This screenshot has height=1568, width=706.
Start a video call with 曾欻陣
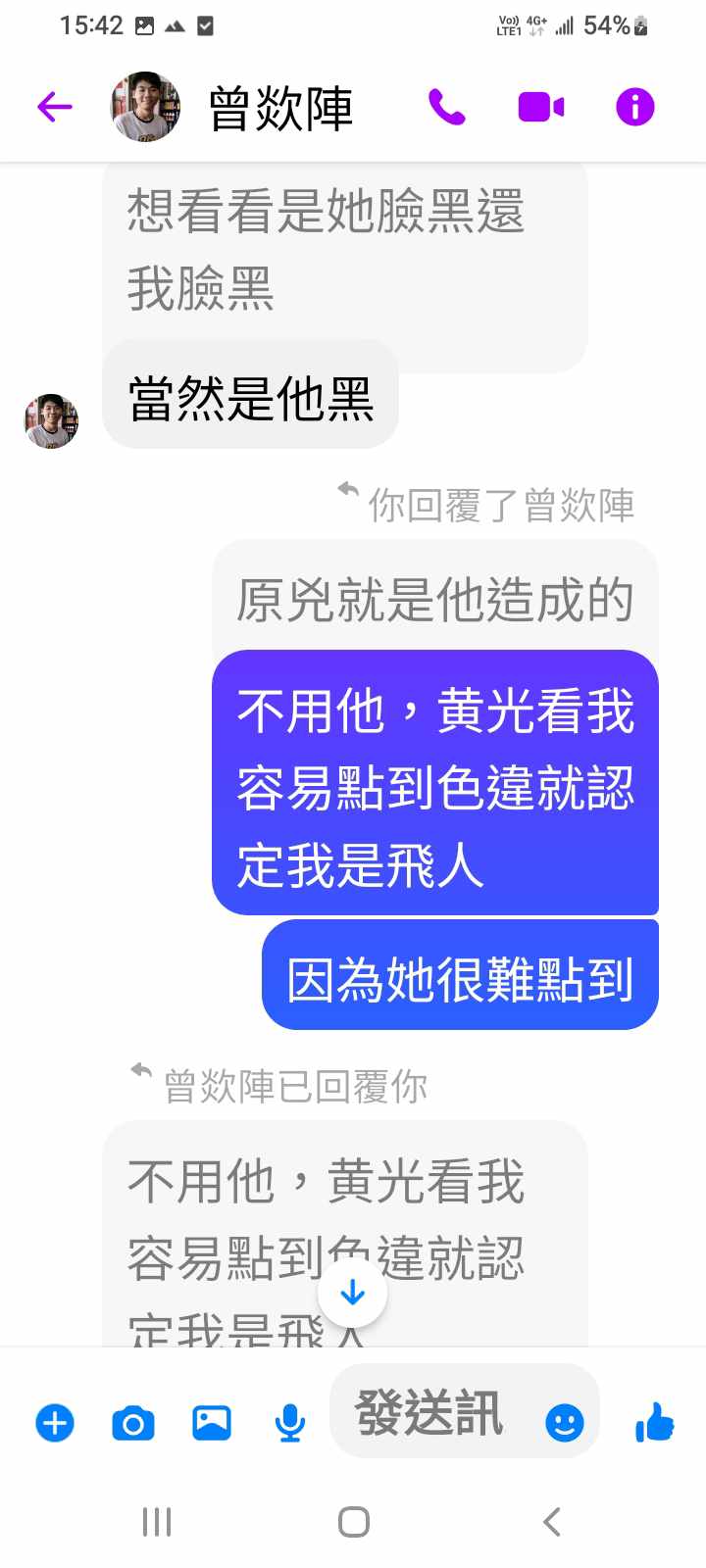point(540,107)
